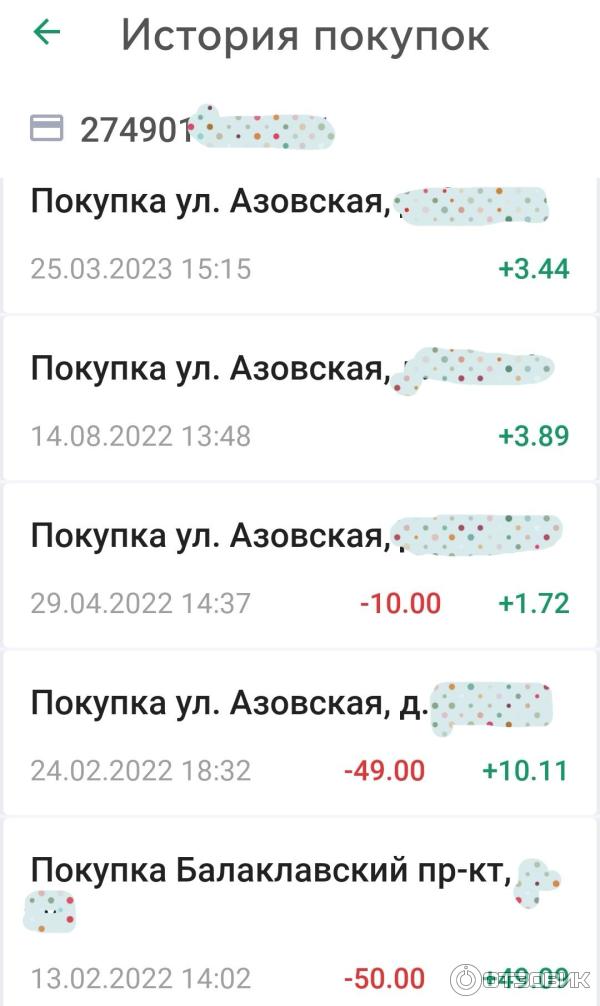This screenshot has height=1006, width=600.
Task: Open the purchase from 14.08.2022 13:48
Action: click(x=300, y=400)
